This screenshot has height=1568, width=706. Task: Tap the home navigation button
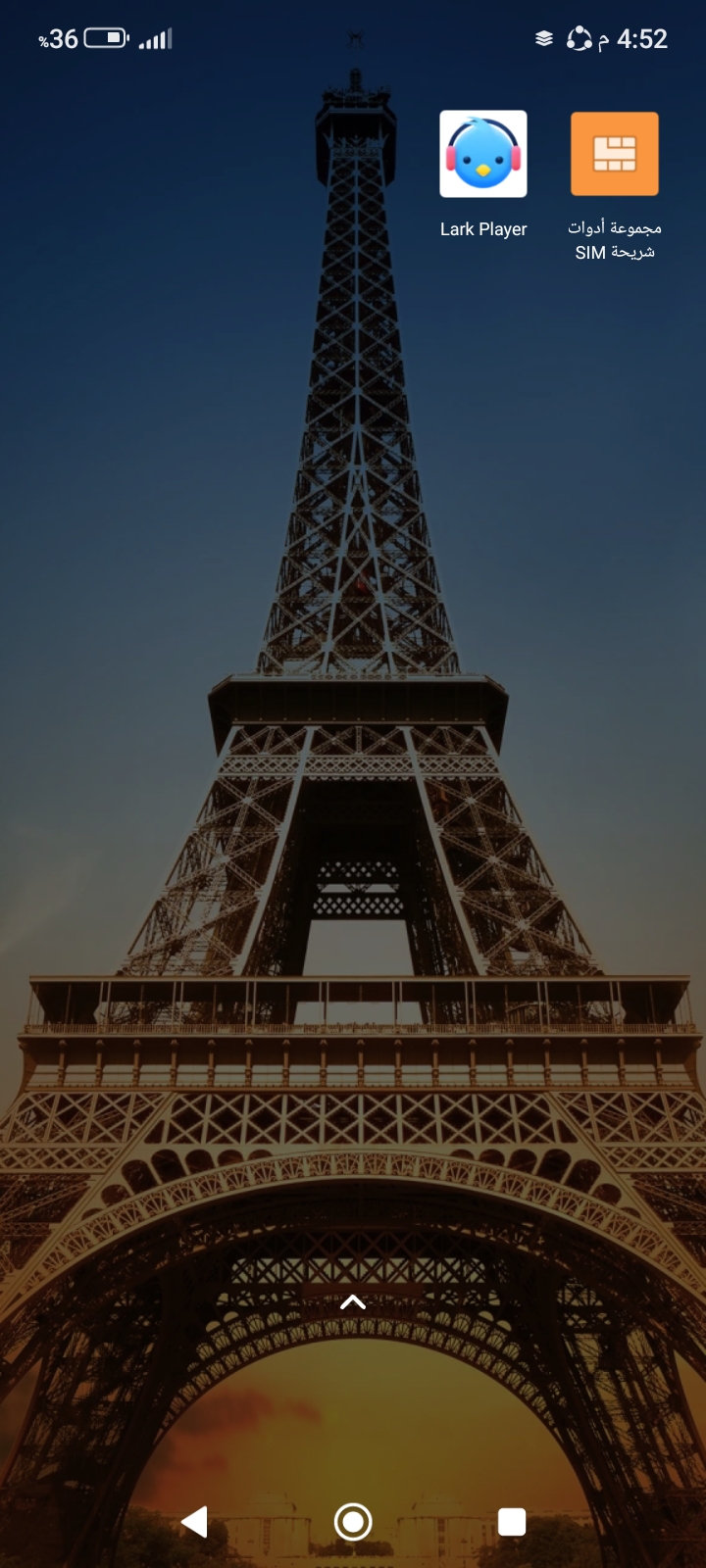pos(353,1521)
